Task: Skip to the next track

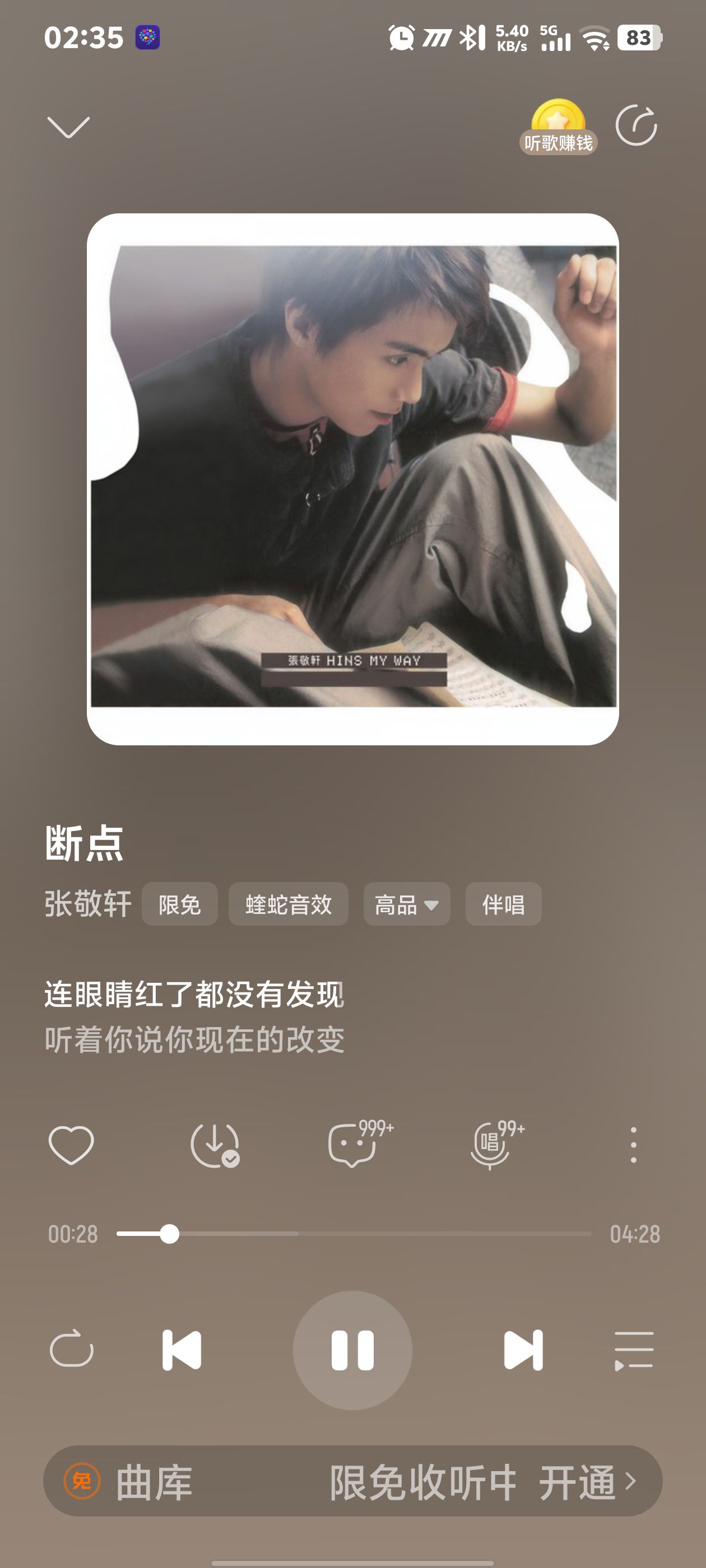Action: [523, 1350]
